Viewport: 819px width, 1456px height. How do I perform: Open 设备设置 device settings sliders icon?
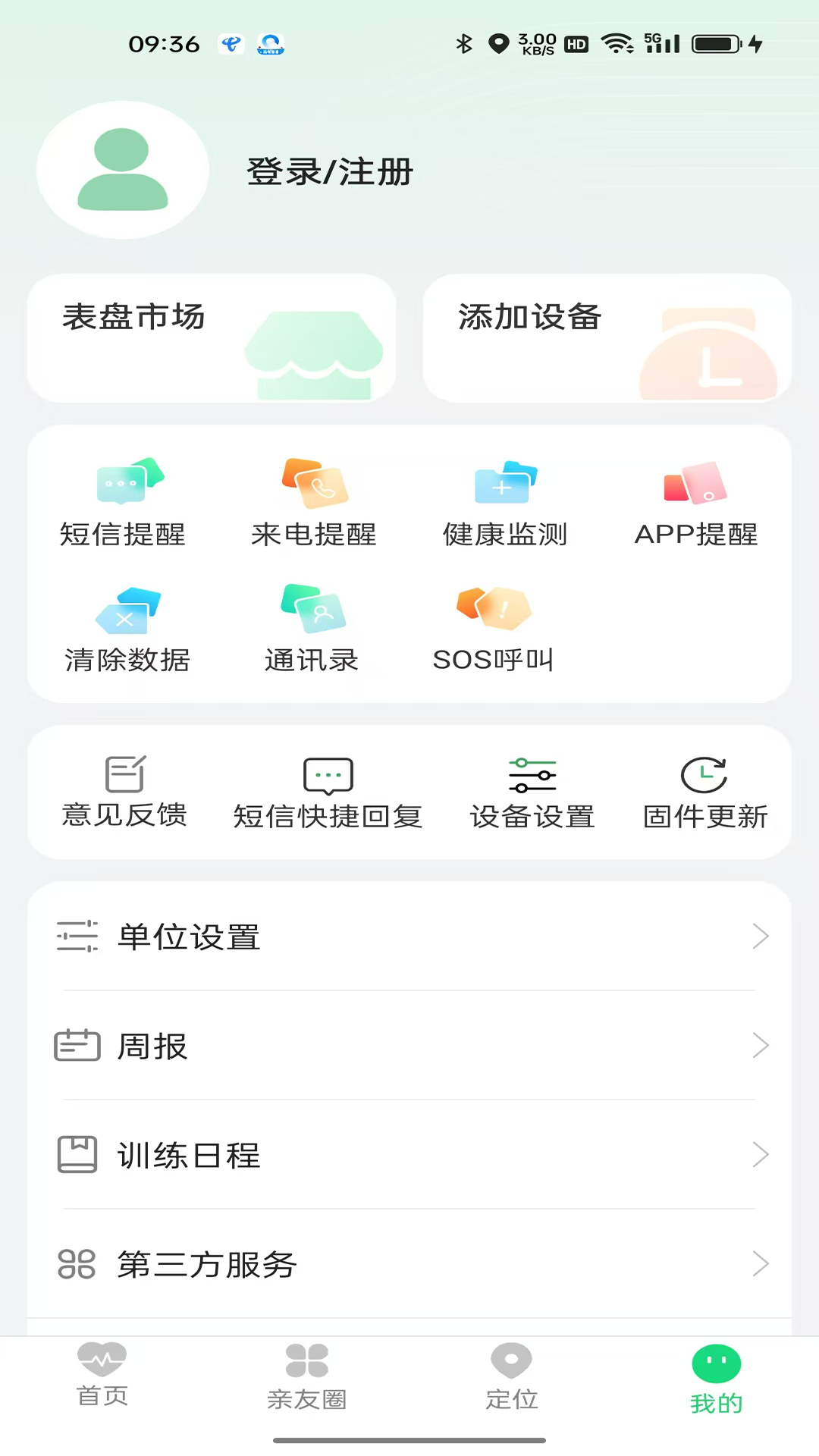point(532,791)
